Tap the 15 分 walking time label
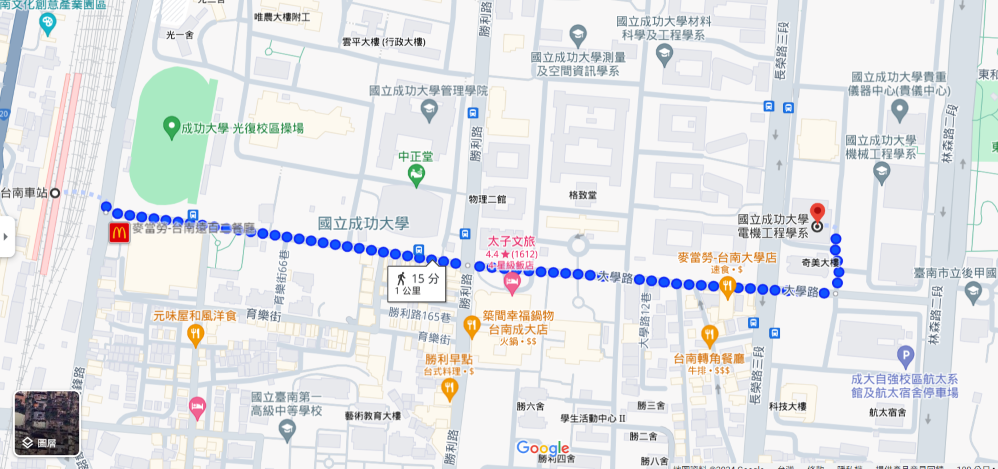This screenshot has height=469, width=998. tap(417, 284)
